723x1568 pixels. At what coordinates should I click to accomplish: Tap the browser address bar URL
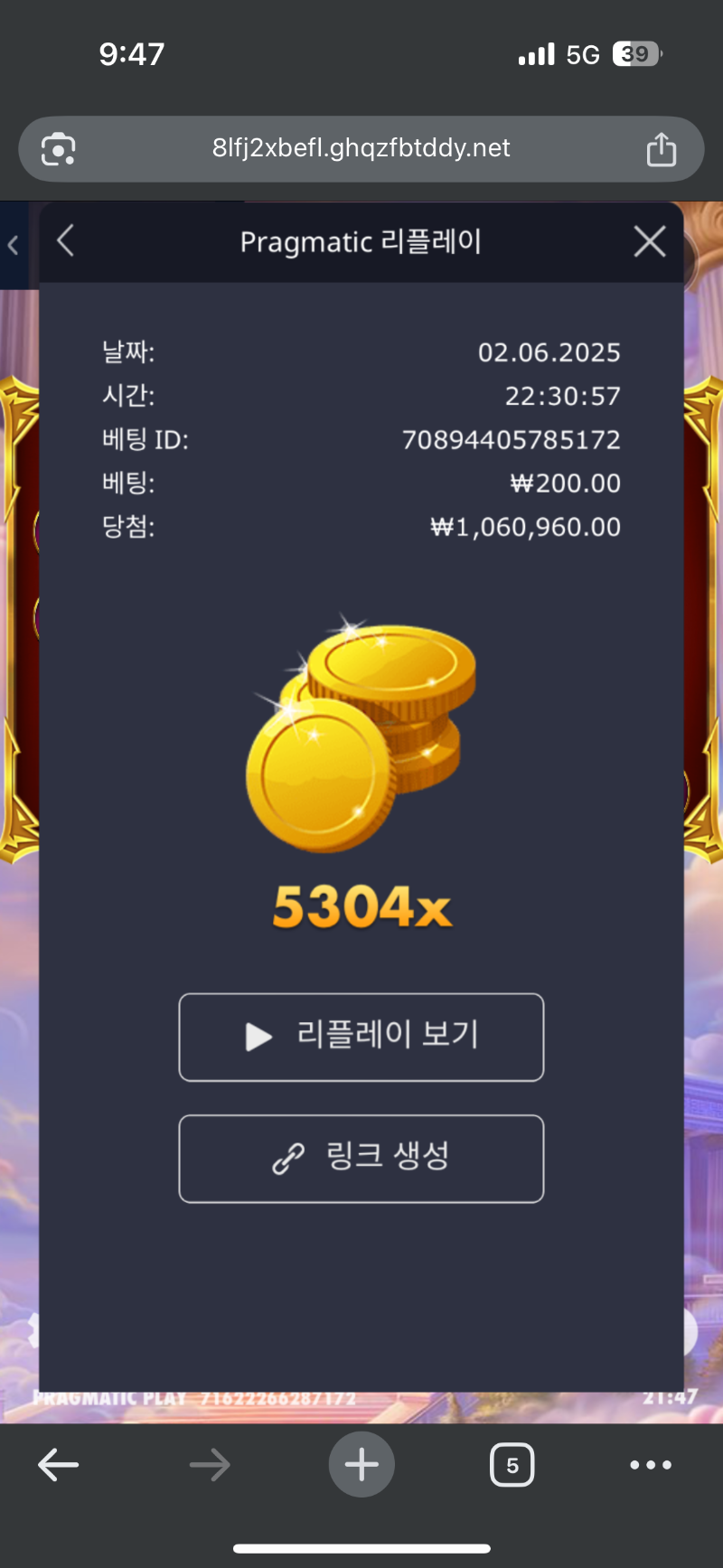(x=361, y=148)
